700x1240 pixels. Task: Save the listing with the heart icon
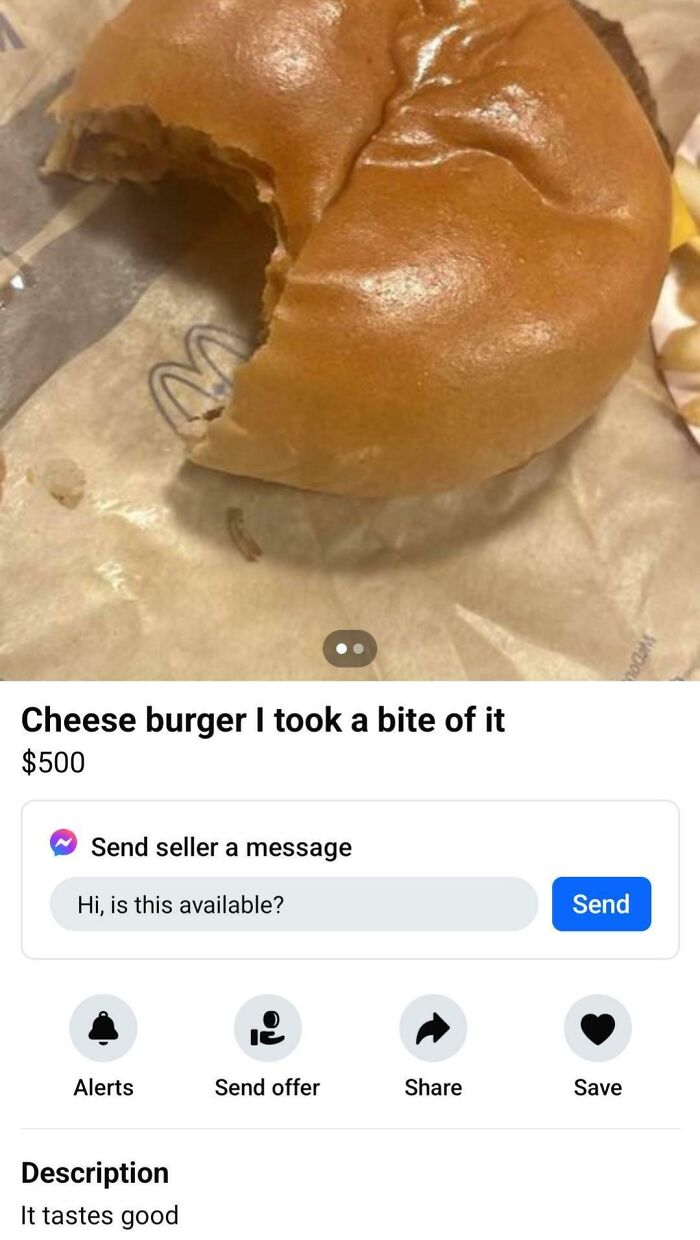(597, 1028)
